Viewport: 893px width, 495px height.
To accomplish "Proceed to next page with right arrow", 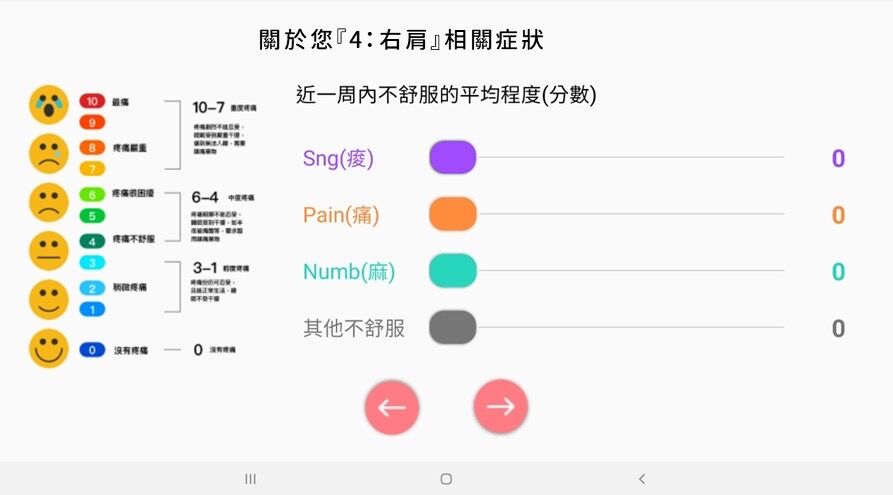I will point(500,407).
